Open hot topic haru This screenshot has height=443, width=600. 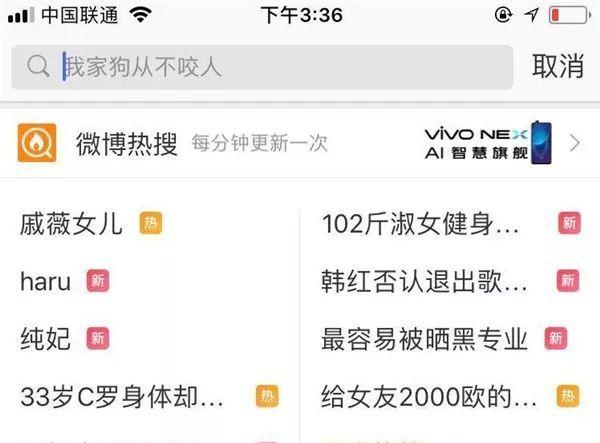(x=46, y=281)
